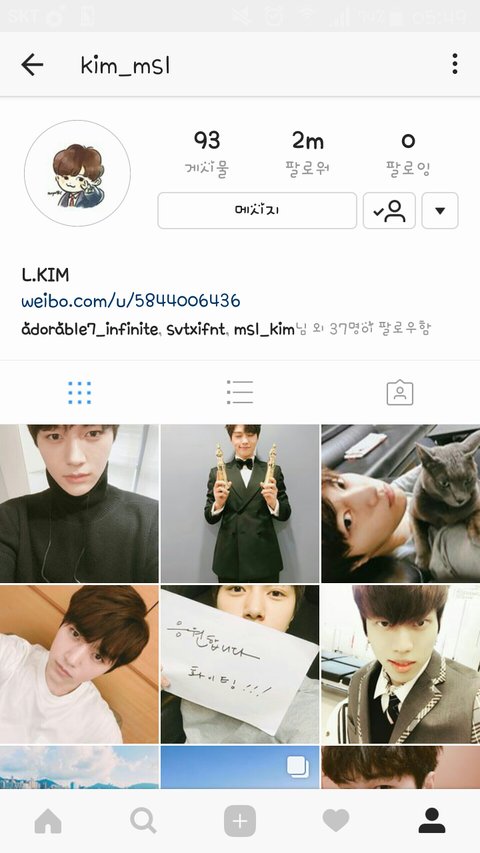Tap the following status person button
Screen dimensions: 480x853
[389, 210]
